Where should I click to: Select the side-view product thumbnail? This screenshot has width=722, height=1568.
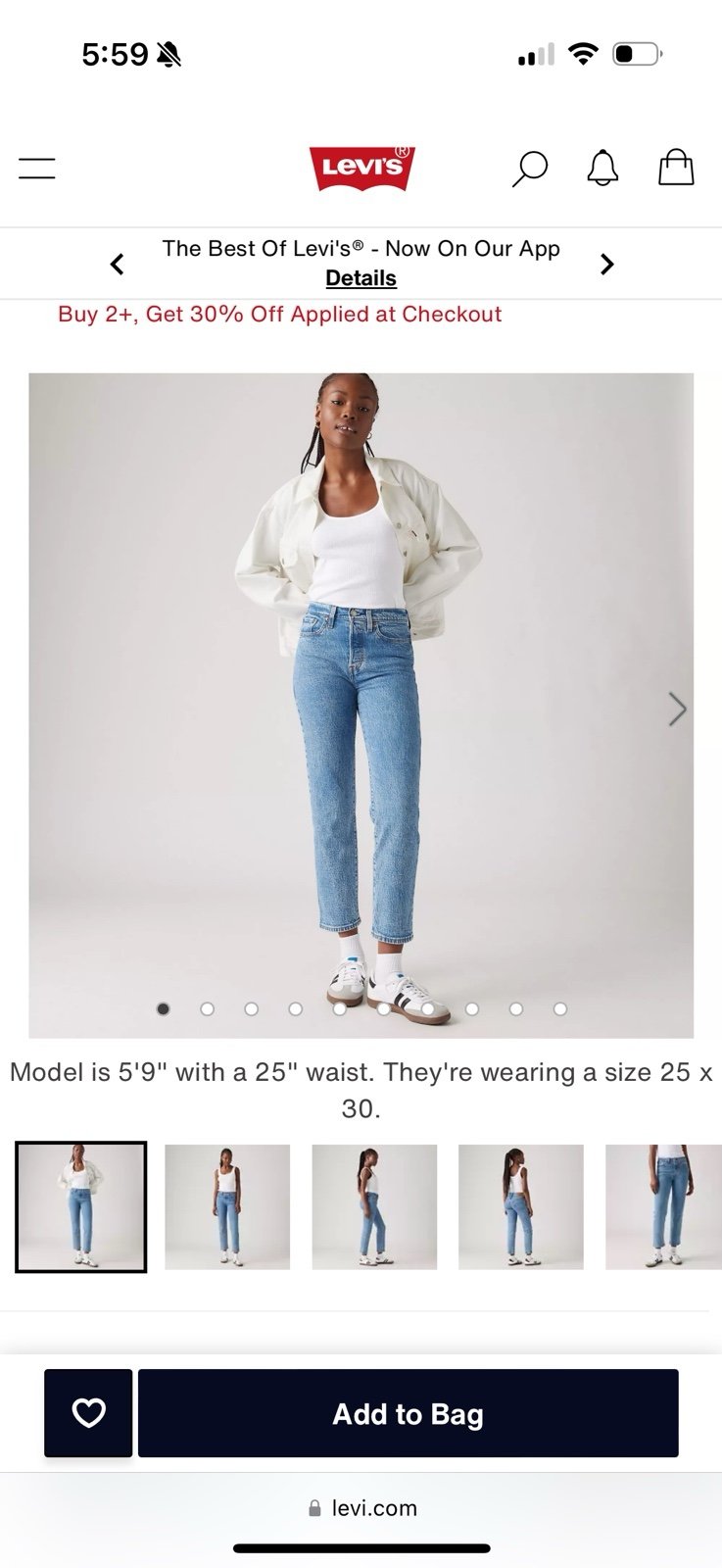point(374,1207)
